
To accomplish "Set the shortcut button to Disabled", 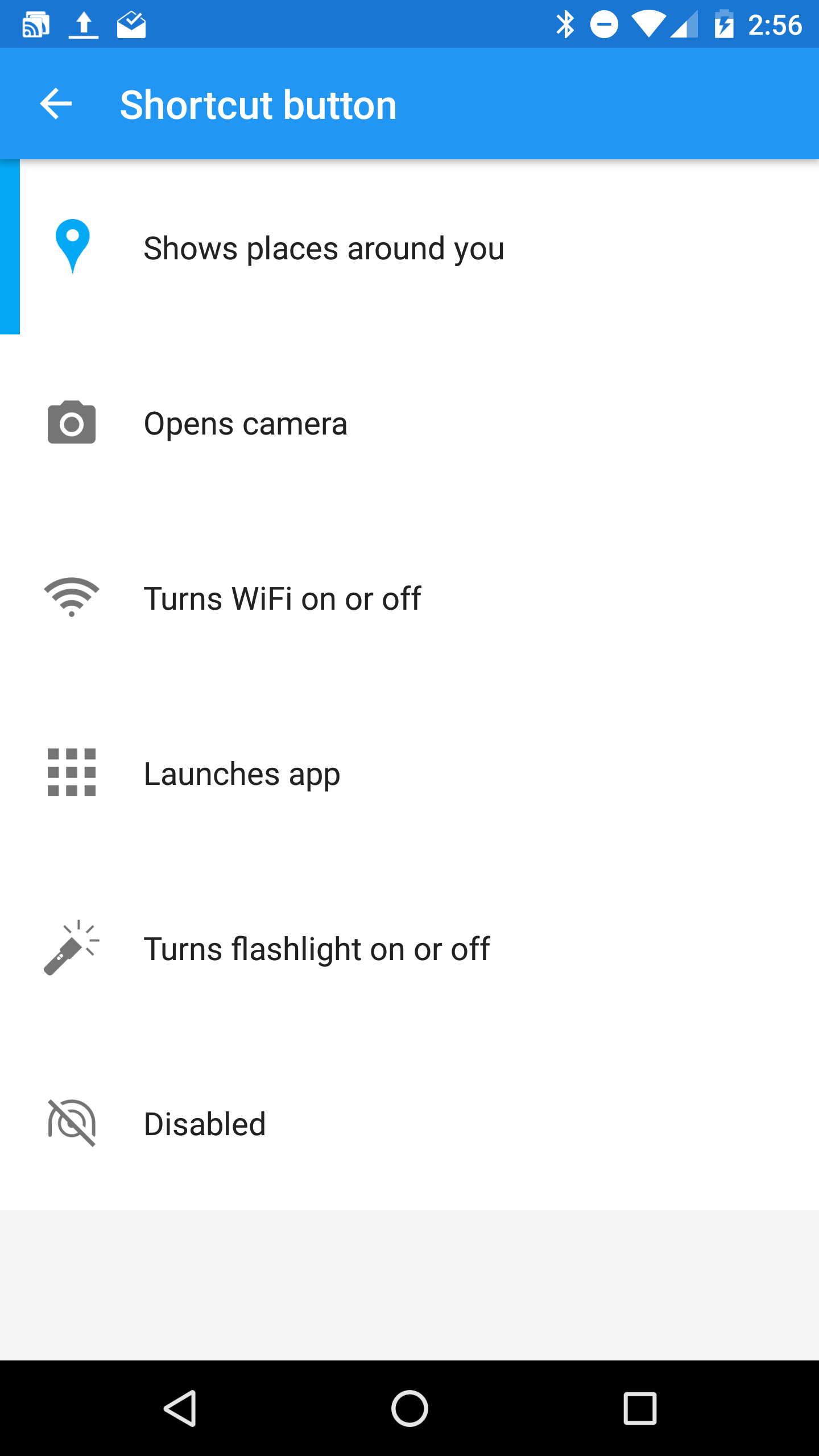I will 409,1123.
